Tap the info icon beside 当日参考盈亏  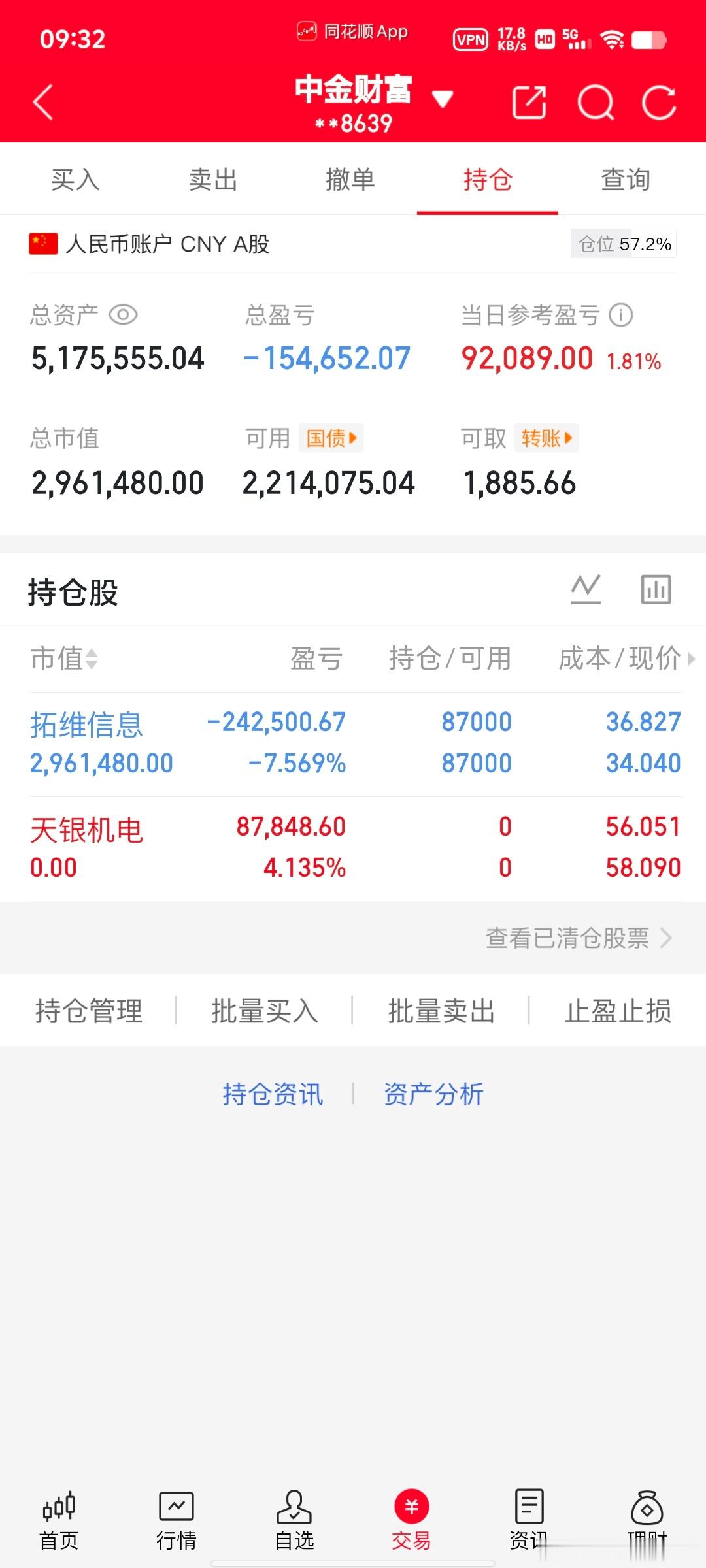[x=622, y=314]
